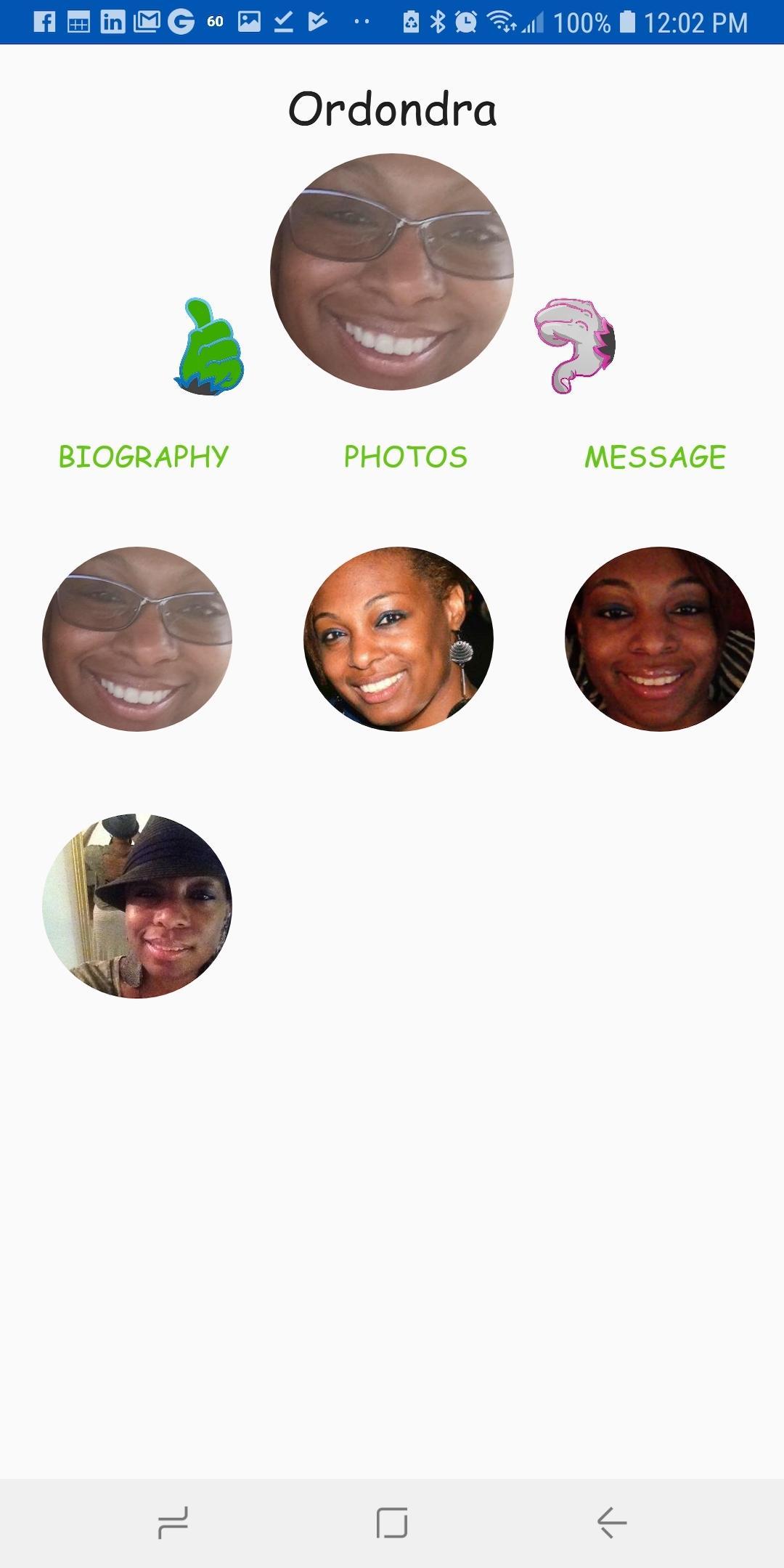
Task: Open Ordondra's large profile picture
Action: click(x=392, y=271)
